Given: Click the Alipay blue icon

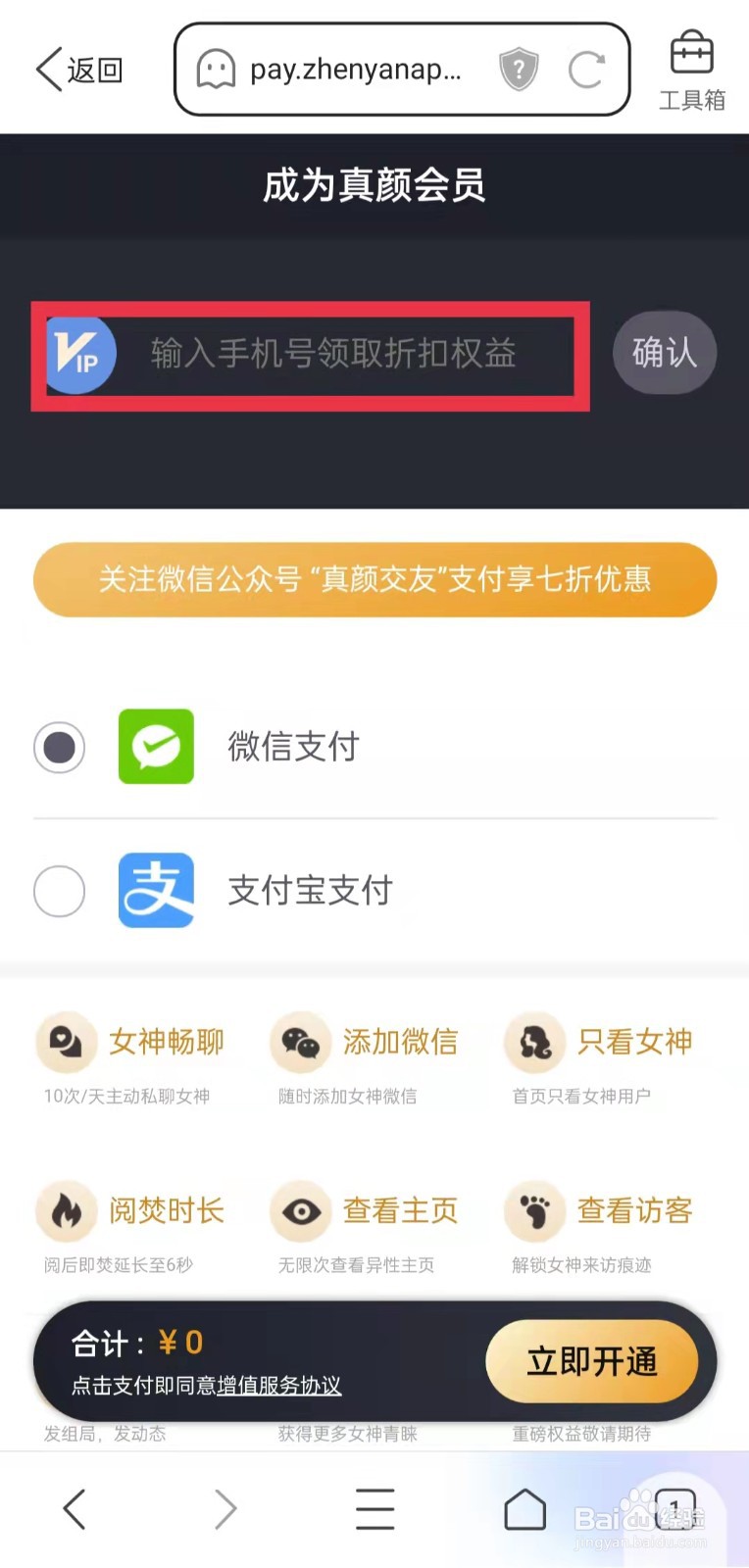Looking at the screenshot, I should point(155,891).
